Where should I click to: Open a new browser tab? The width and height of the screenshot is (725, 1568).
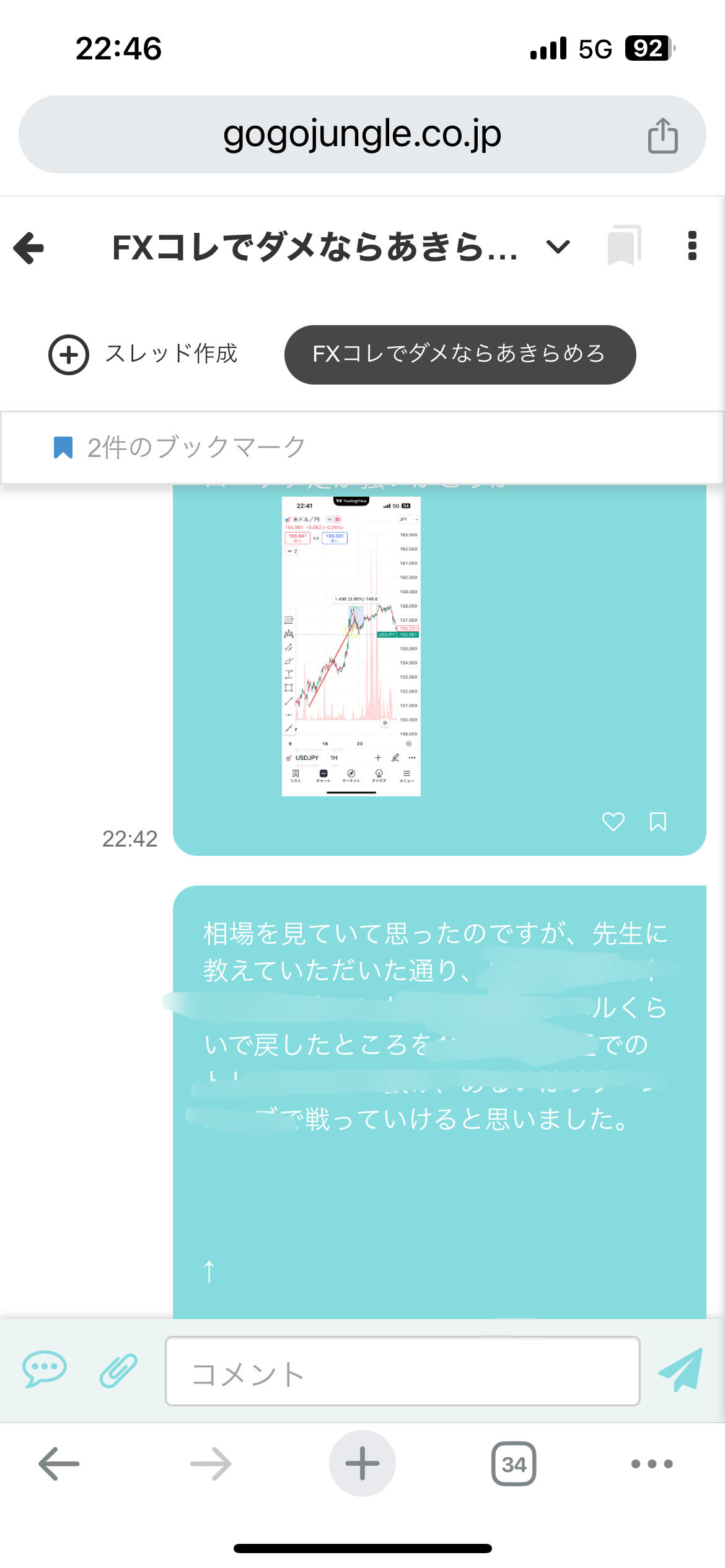click(362, 1463)
